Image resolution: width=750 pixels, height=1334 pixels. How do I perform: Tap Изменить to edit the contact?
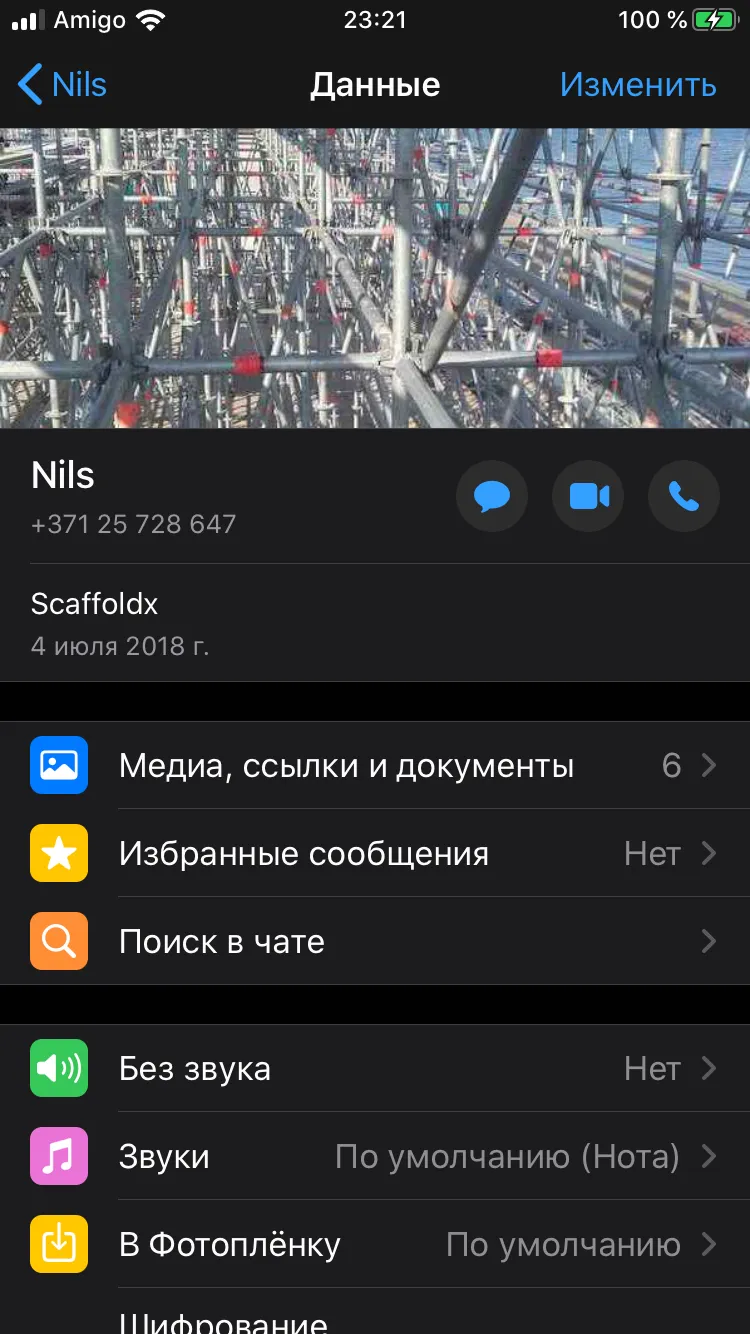pos(638,85)
